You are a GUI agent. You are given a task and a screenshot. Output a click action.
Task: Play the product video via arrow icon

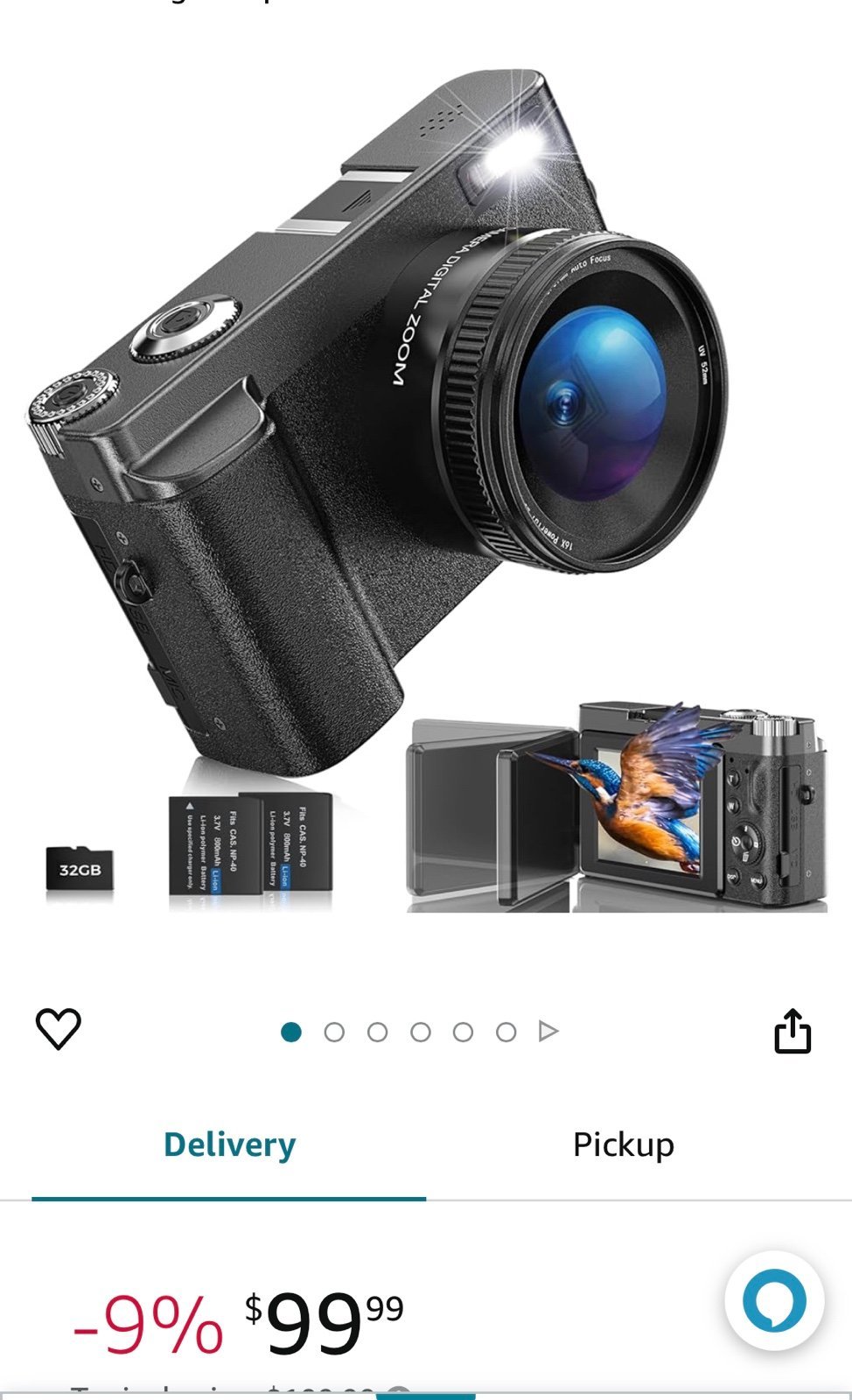[x=547, y=1032]
